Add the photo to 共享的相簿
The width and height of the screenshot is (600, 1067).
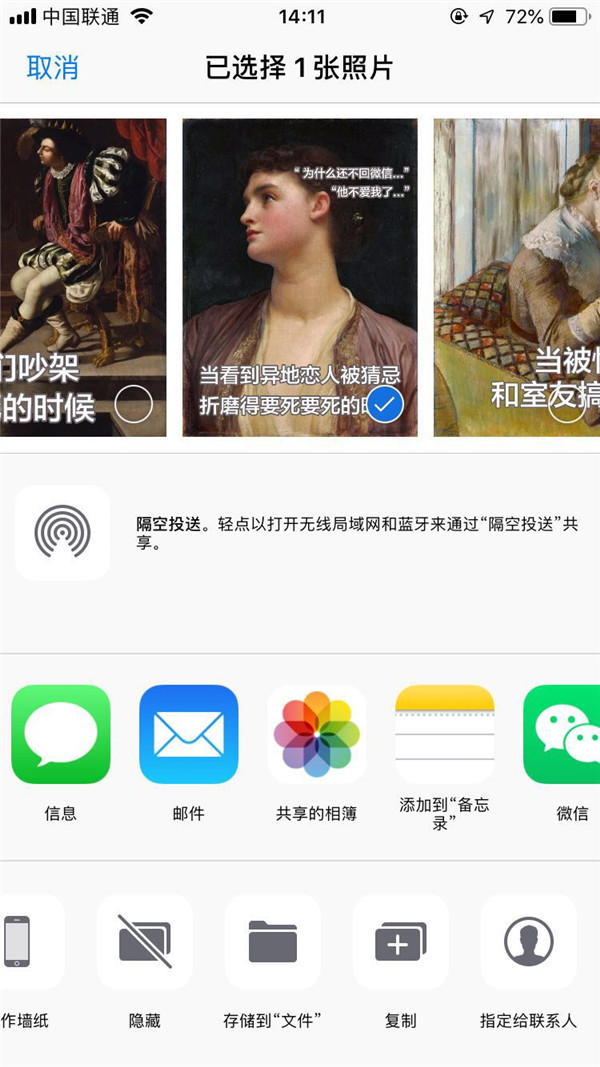(317, 734)
